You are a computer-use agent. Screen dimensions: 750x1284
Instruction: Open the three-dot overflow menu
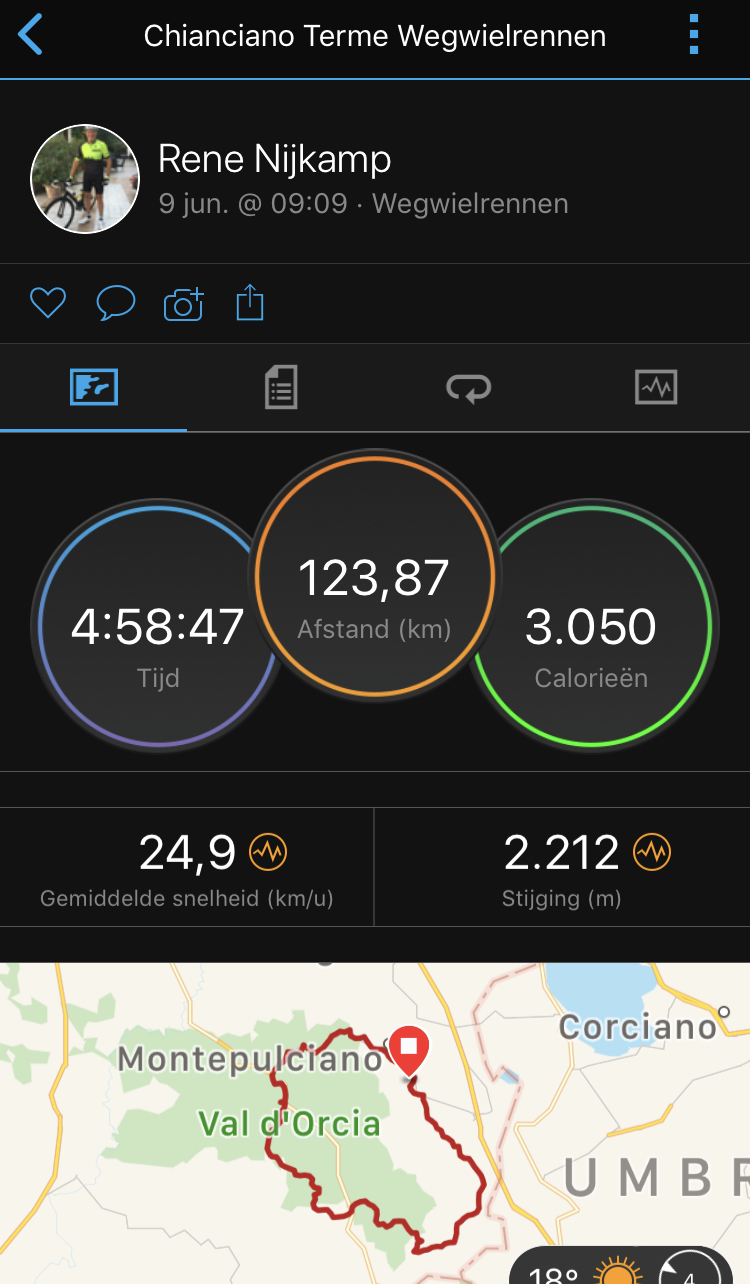point(694,35)
